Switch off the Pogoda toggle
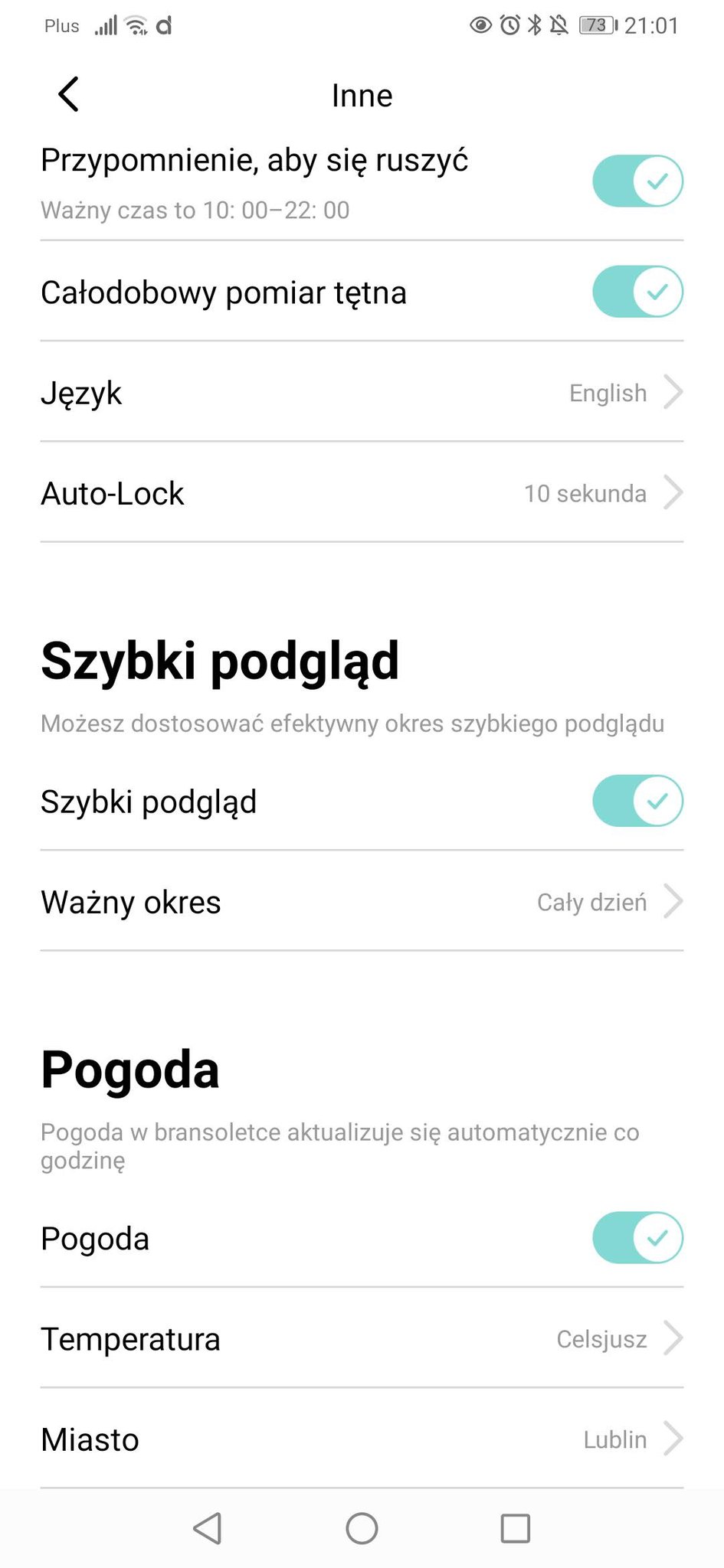The height and width of the screenshot is (1568, 724). click(x=637, y=1237)
